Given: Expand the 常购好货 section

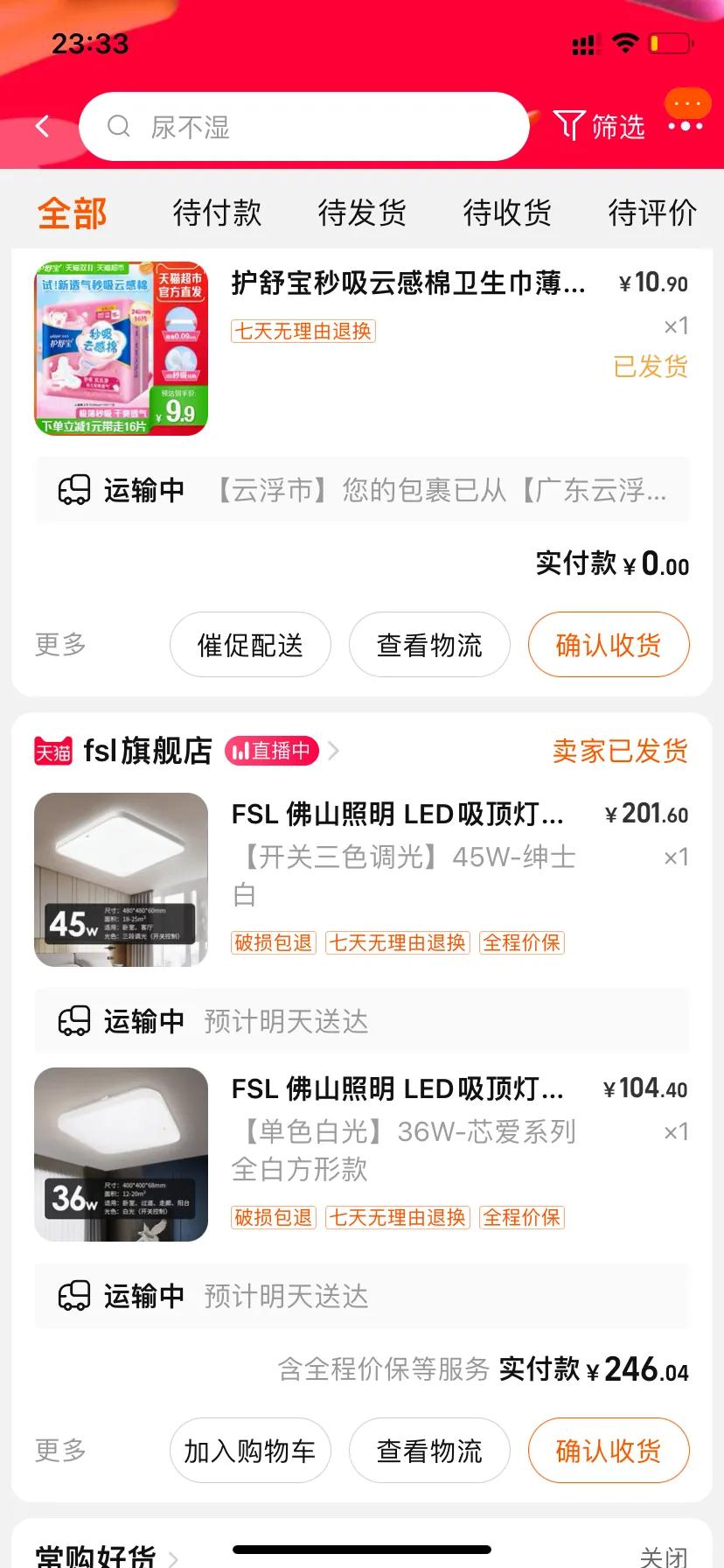Looking at the screenshot, I should [x=94, y=1556].
